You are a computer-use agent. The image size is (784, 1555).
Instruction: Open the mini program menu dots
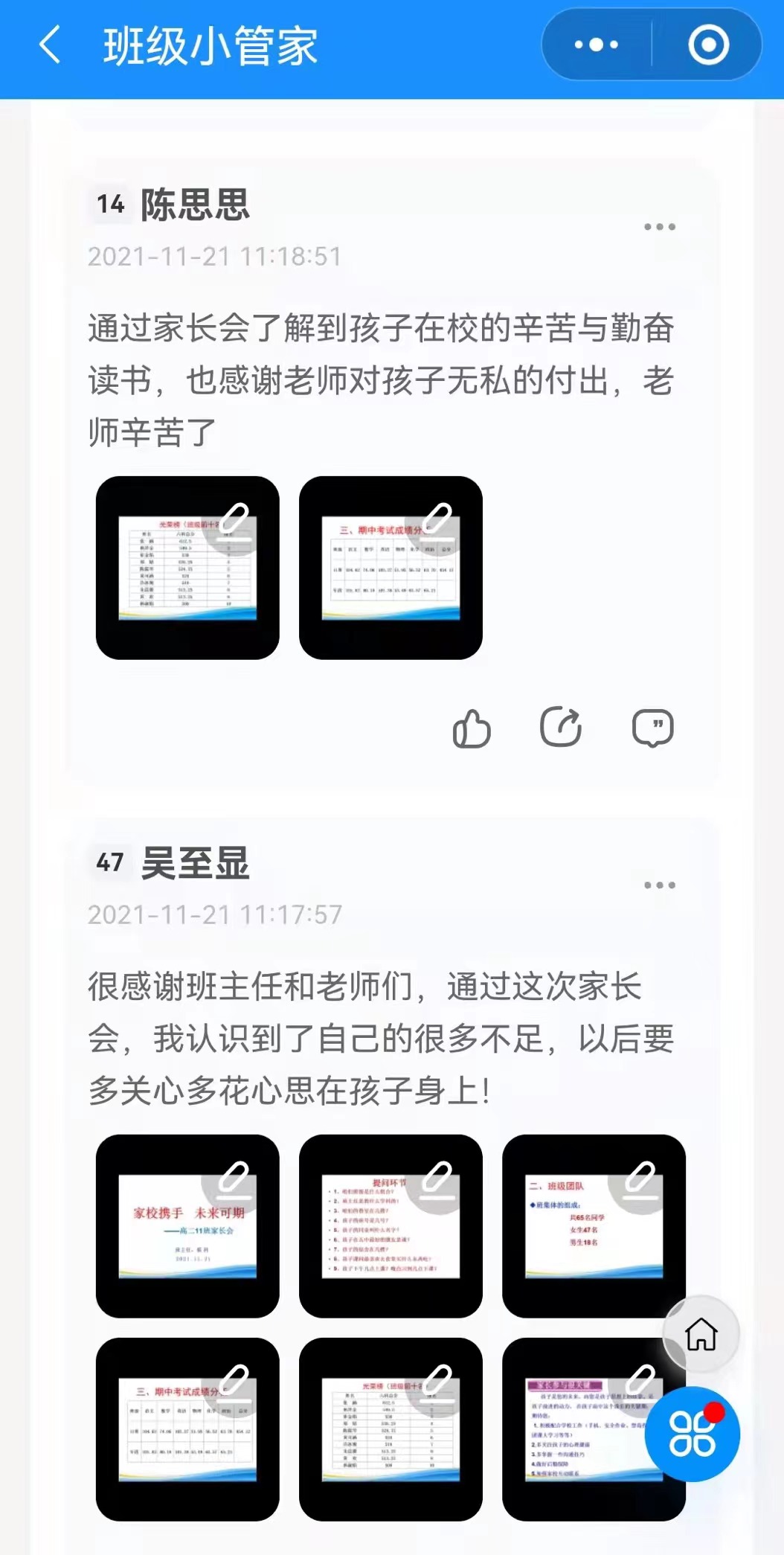[x=597, y=45]
